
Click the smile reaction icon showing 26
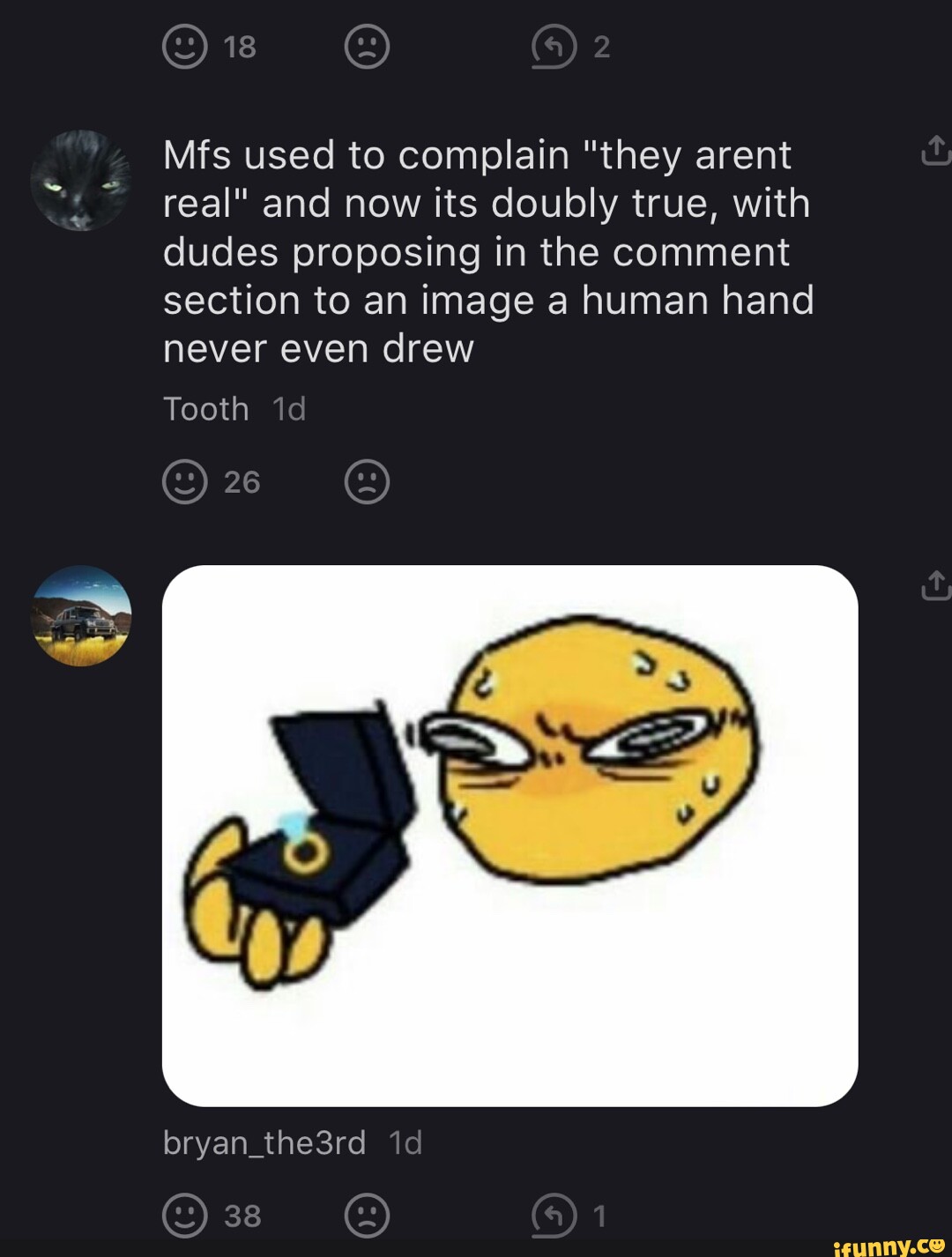pyautogui.click(x=184, y=480)
